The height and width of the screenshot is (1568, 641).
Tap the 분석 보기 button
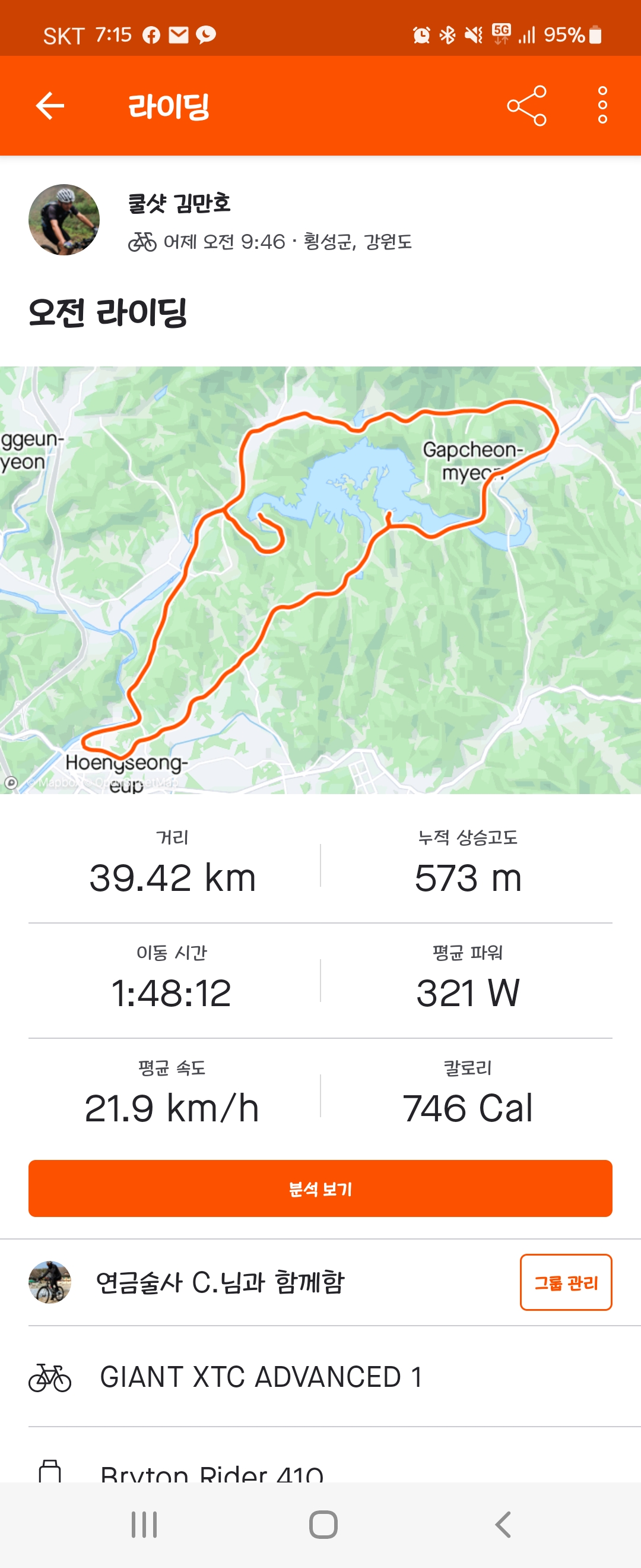click(320, 1188)
